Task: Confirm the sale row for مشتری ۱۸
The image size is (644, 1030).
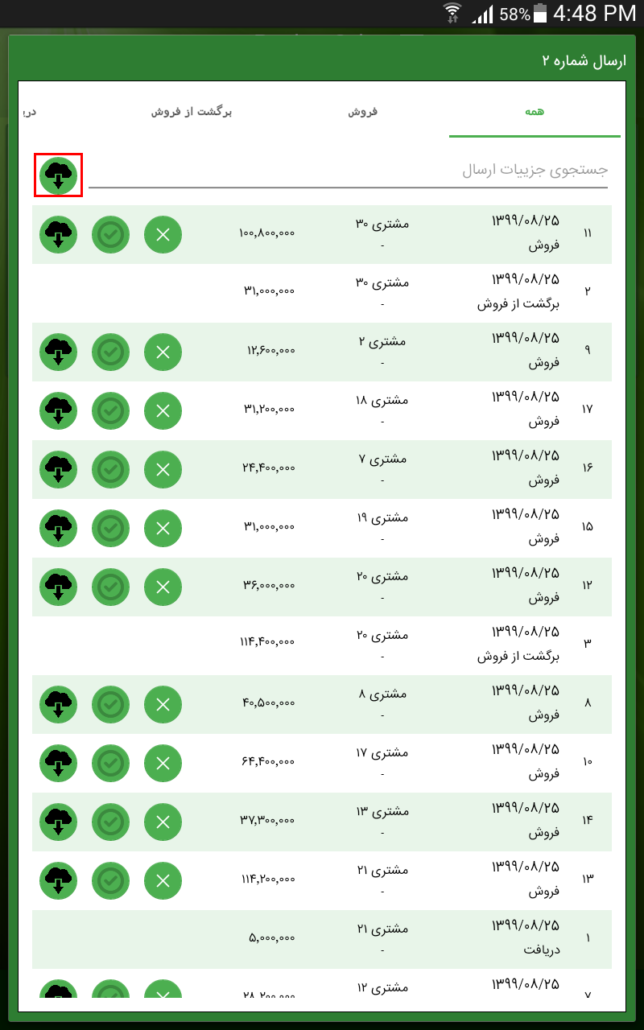Action: (x=111, y=411)
